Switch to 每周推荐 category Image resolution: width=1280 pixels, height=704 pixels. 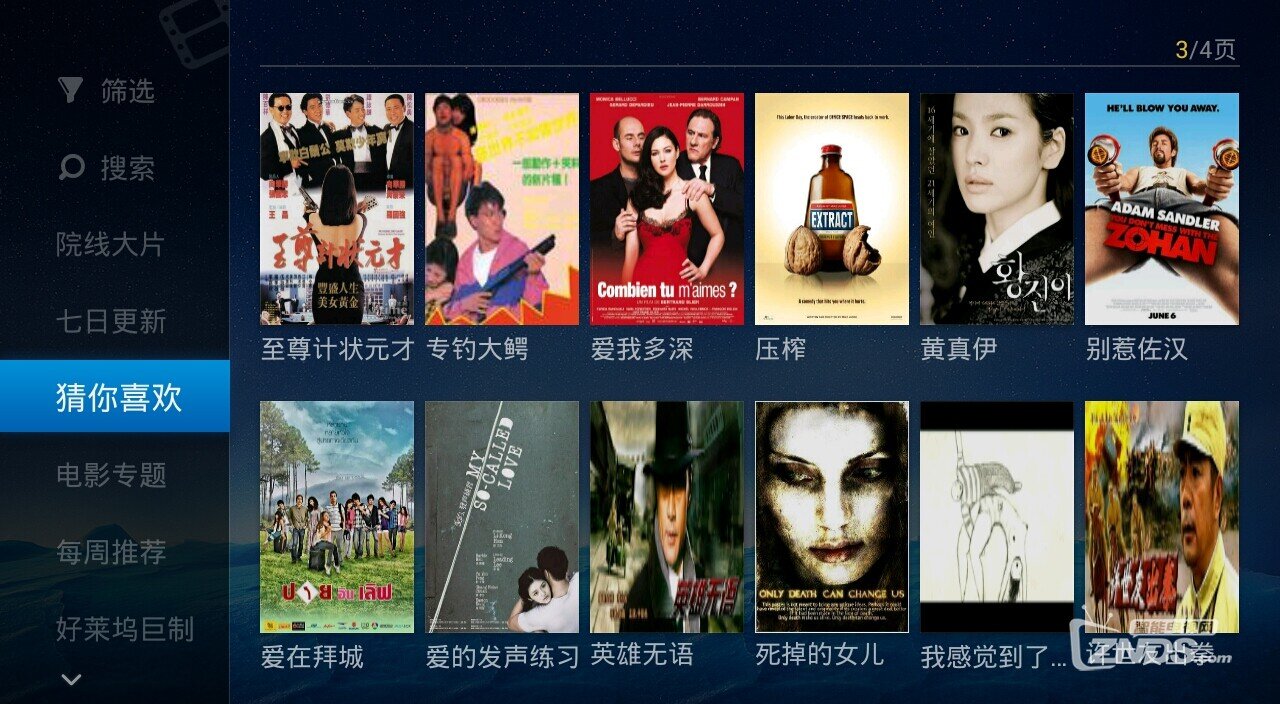110,552
